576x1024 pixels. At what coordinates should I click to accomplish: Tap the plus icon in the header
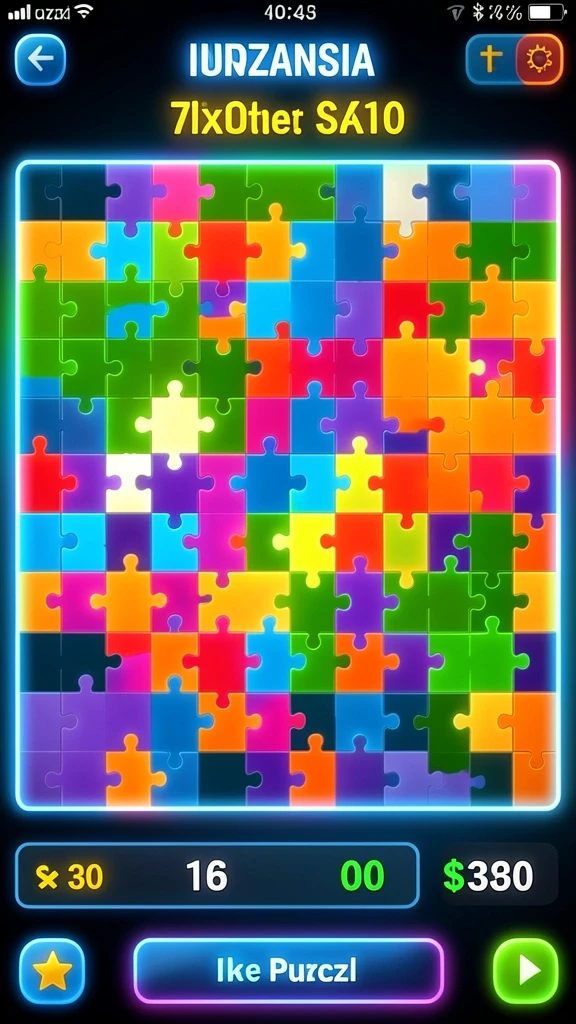[491, 59]
